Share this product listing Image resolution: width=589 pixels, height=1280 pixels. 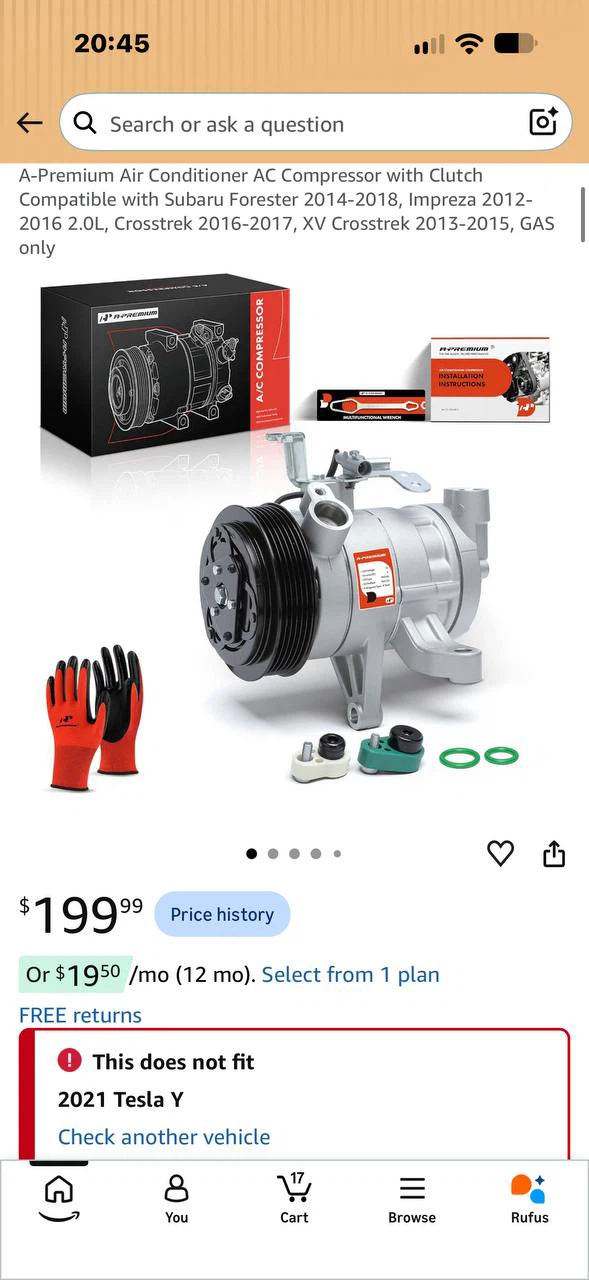[554, 853]
